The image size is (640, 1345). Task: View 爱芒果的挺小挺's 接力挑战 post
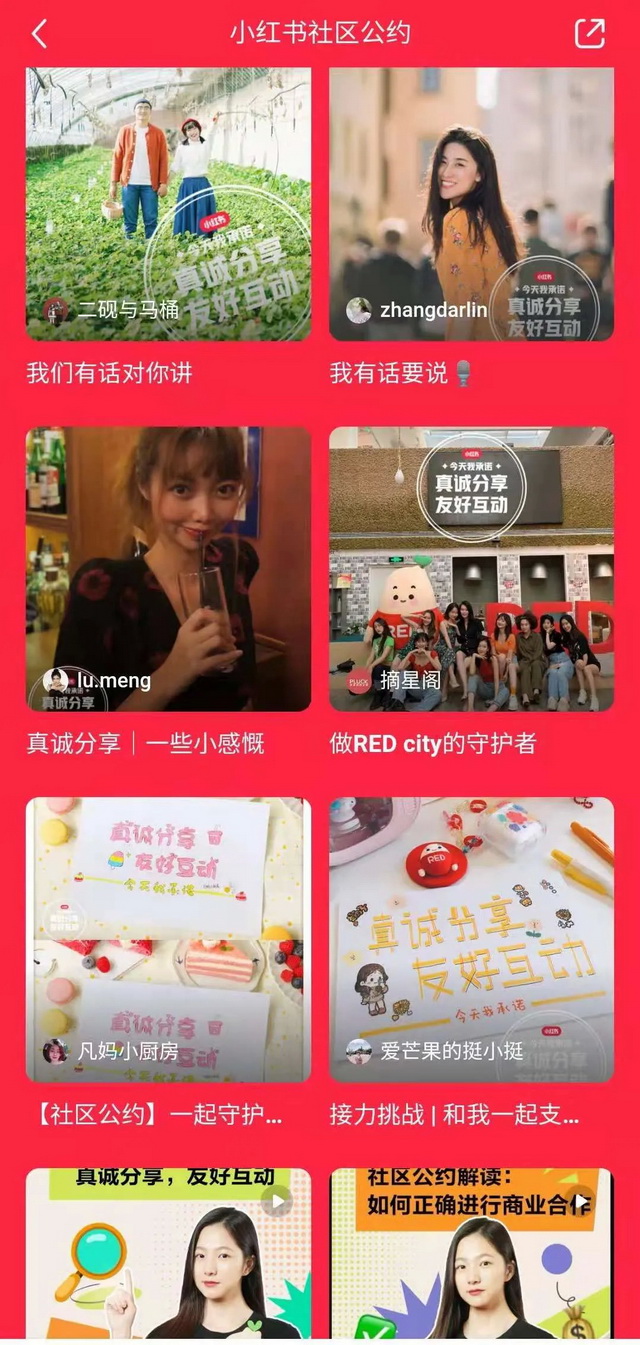(471, 939)
